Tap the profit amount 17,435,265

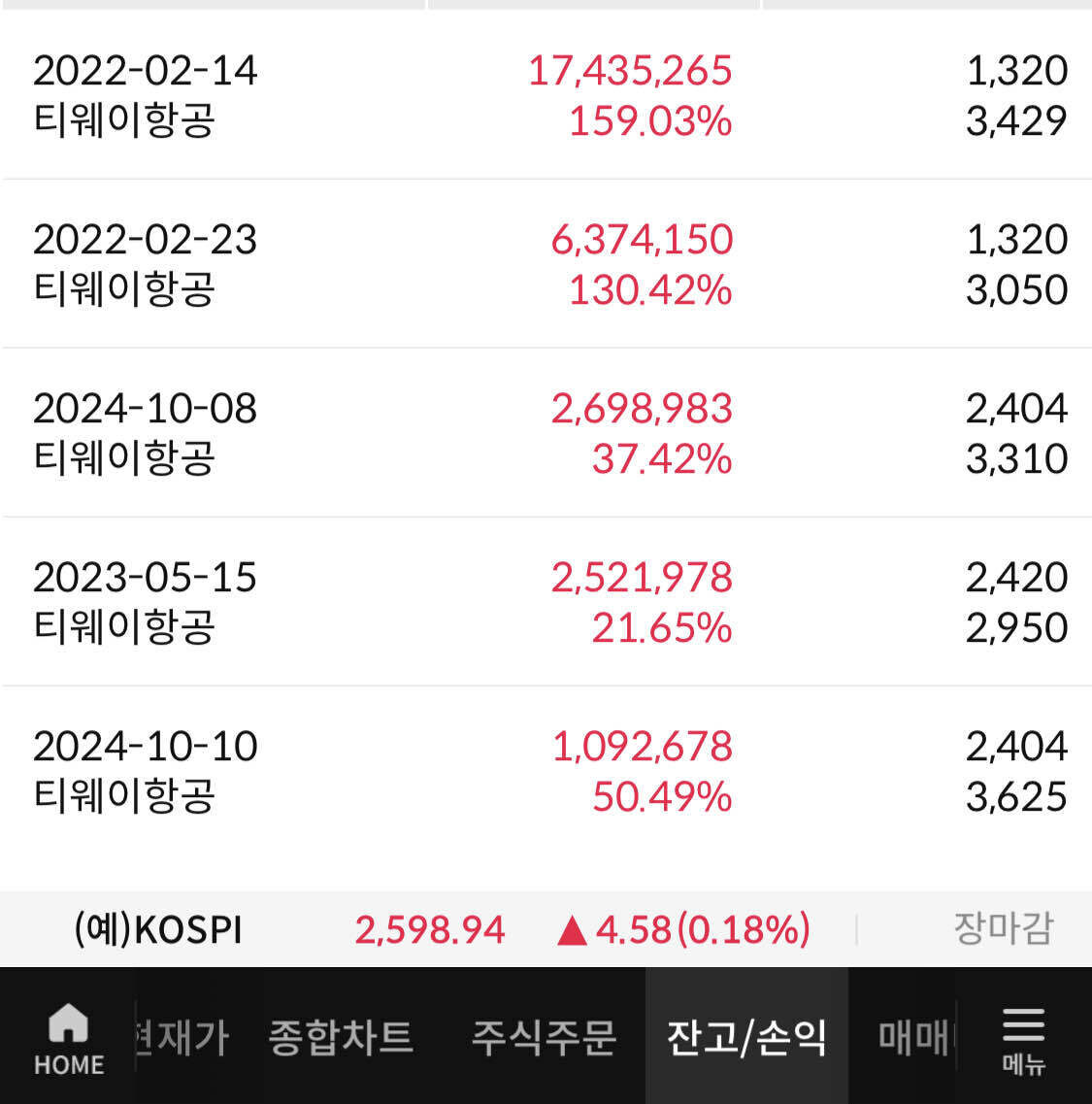(x=633, y=69)
